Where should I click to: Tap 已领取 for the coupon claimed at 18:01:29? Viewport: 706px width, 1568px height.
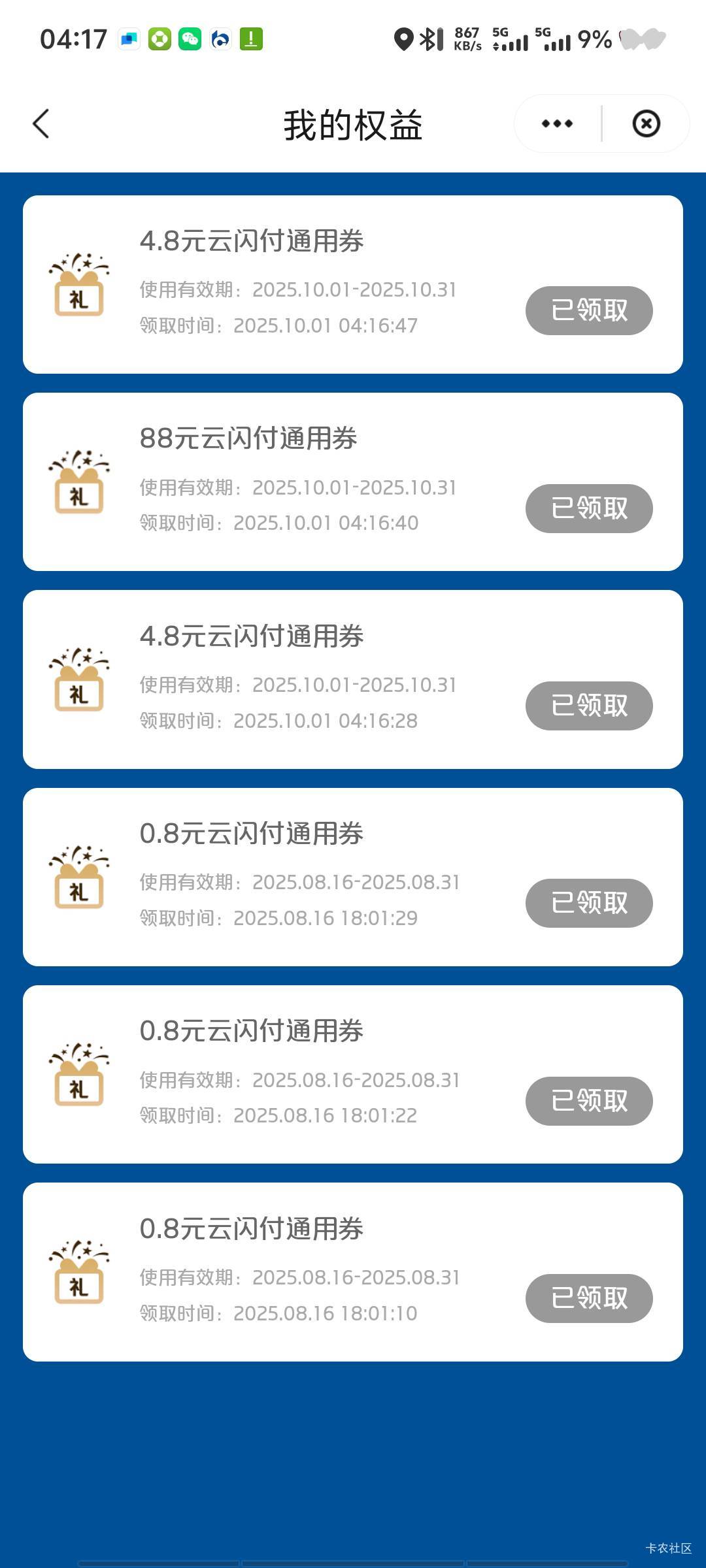click(x=589, y=903)
